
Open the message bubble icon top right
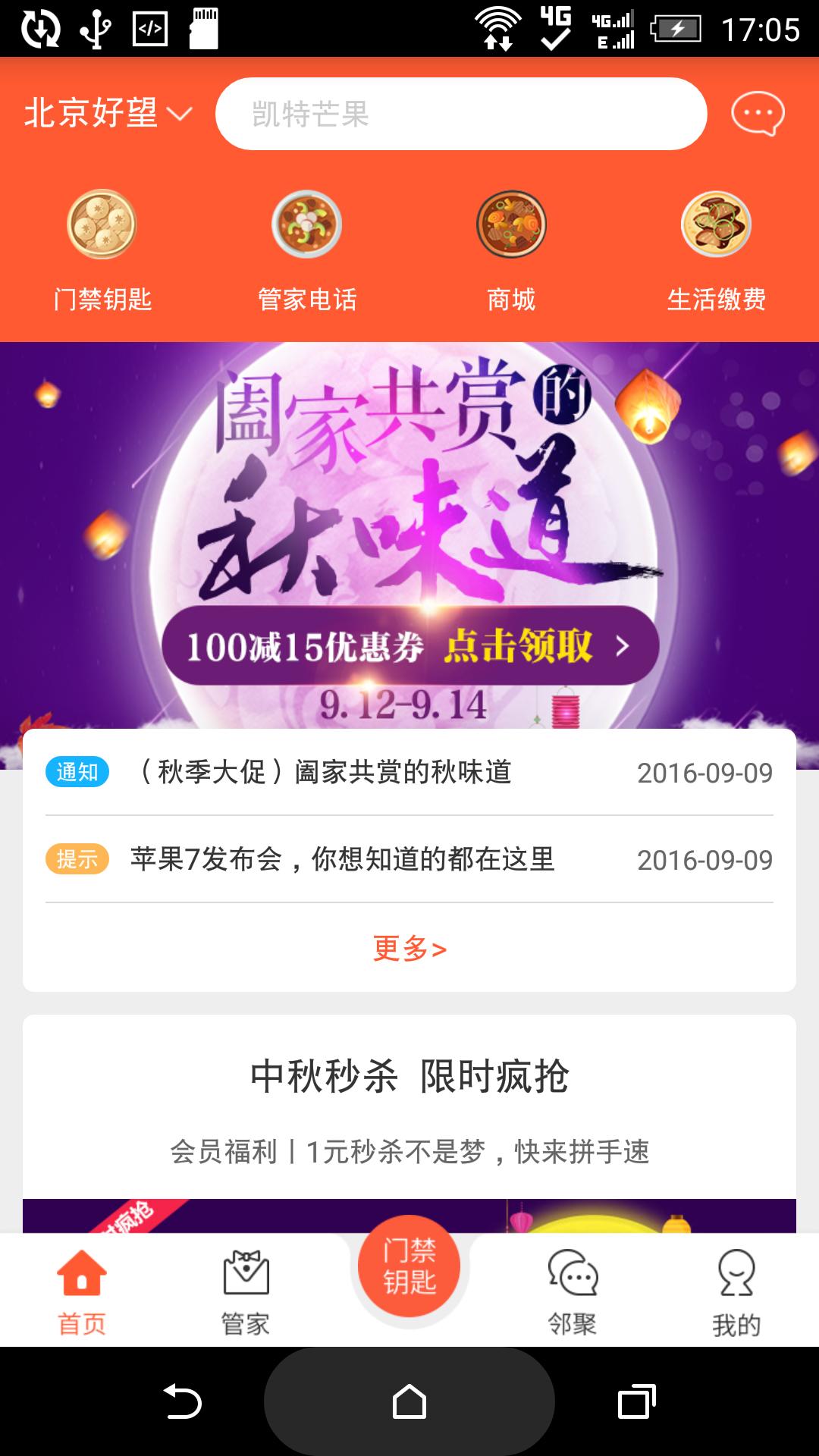(757, 114)
